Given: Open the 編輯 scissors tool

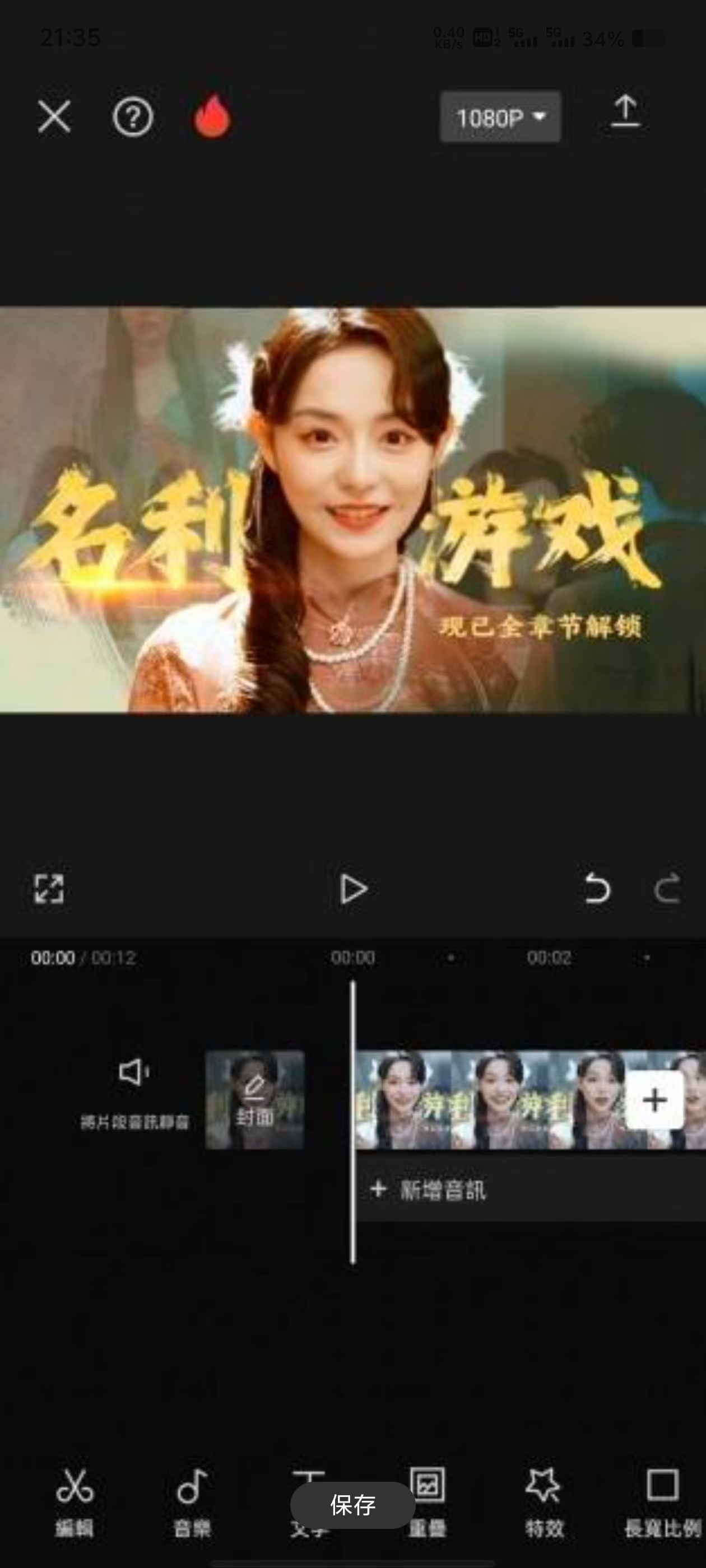Looking at the screenshot, I should (75, 1500).
